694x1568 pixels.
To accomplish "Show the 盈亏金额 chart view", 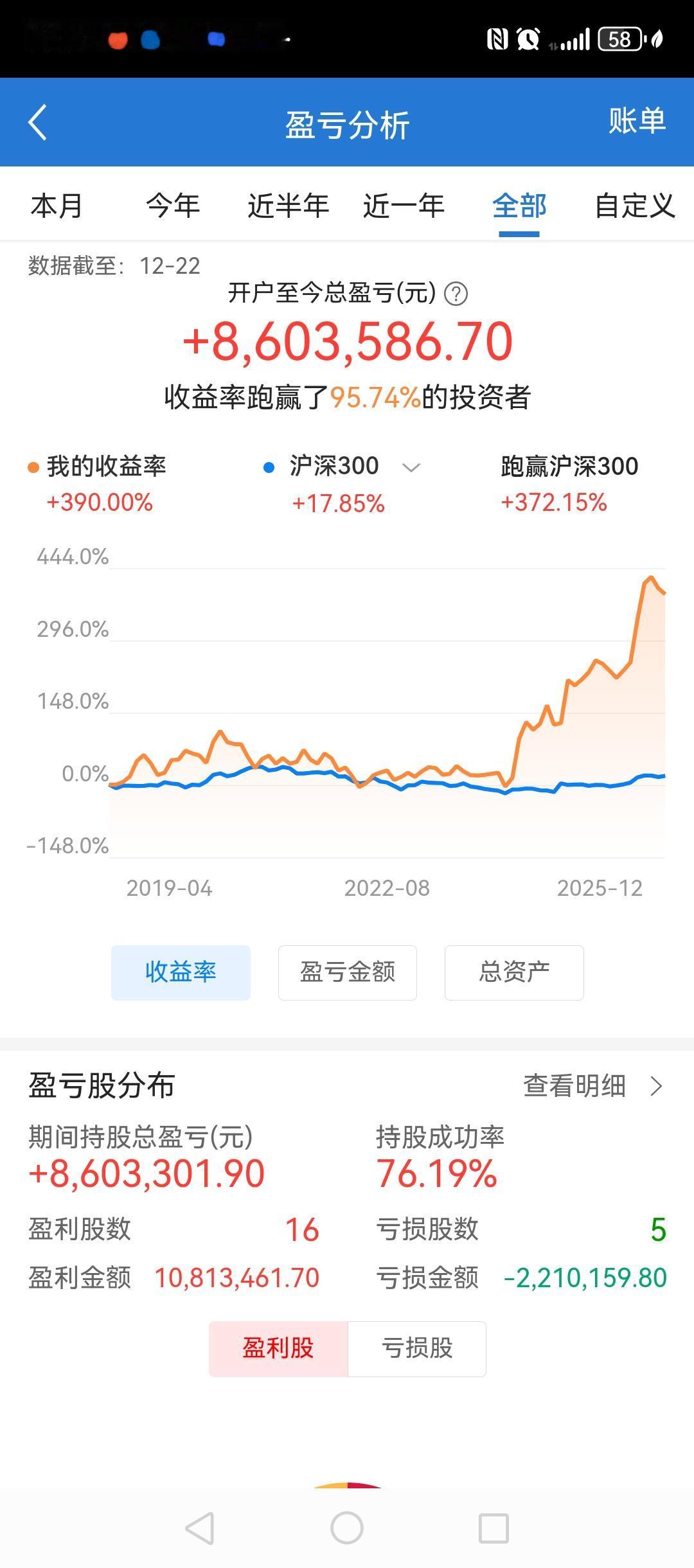I will 346,972.
